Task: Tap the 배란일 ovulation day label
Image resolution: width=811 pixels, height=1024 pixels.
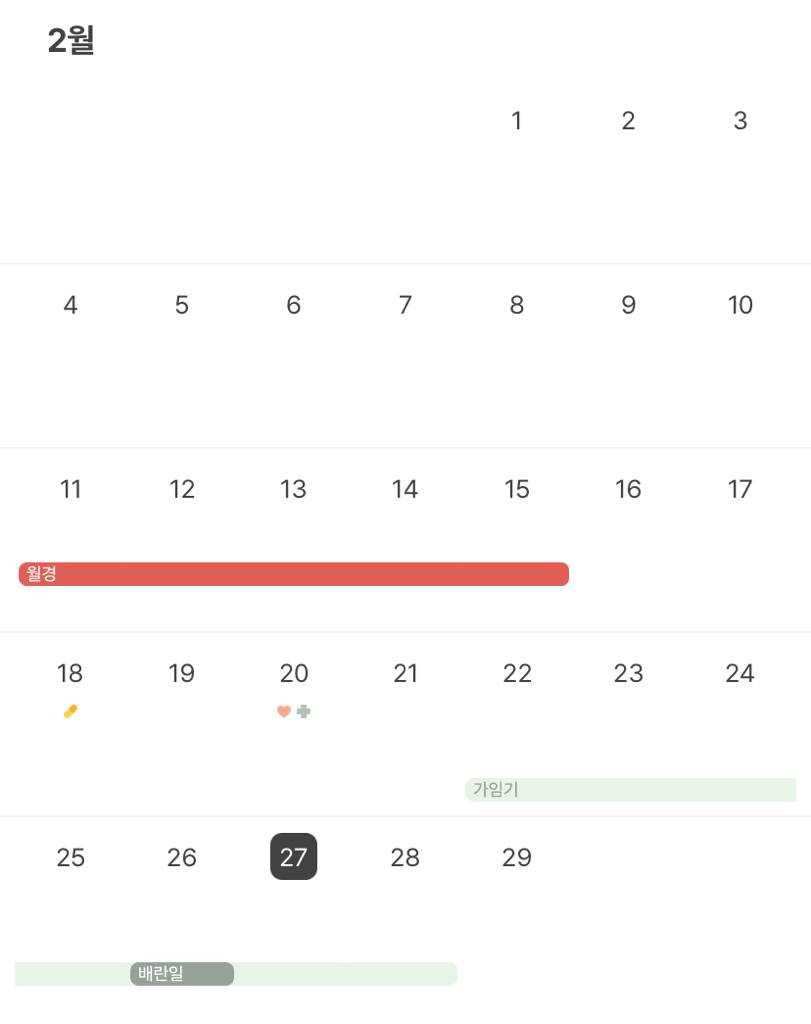Action: (x=182, y=974)
